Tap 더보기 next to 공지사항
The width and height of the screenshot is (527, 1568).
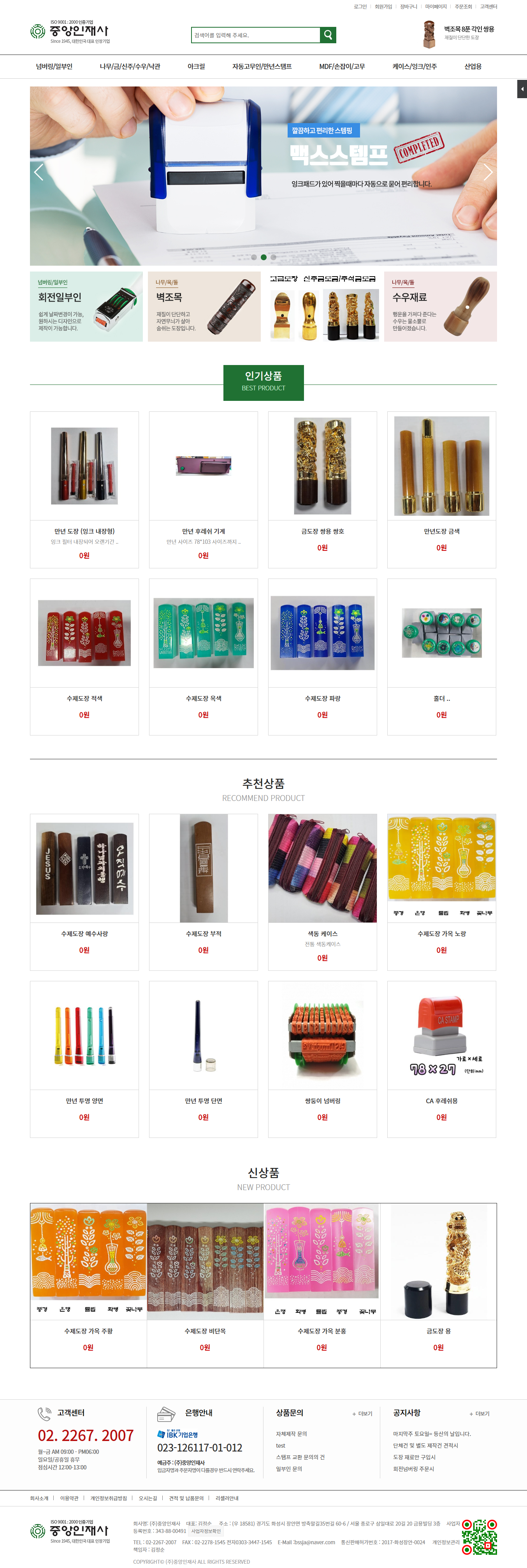[480, 1413]
